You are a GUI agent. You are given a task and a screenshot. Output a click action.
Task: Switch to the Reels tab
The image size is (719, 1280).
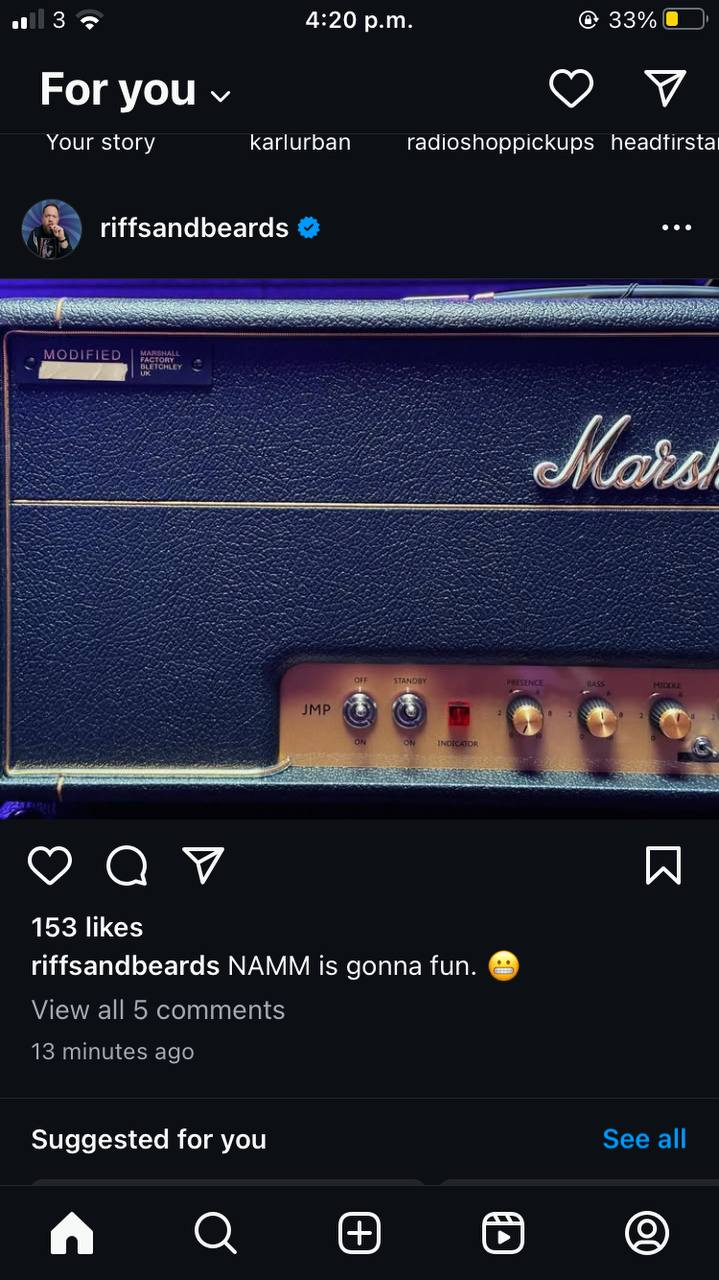tap(503, 1233)
